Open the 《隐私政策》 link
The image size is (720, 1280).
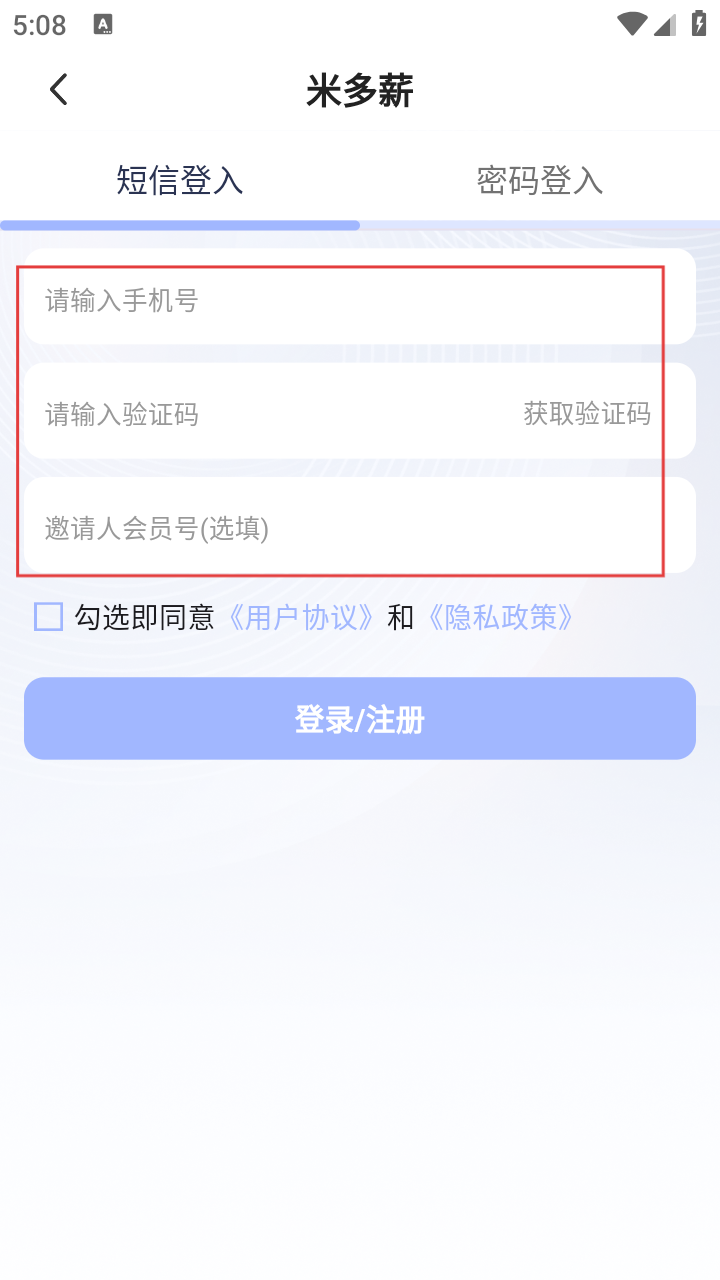500,617
